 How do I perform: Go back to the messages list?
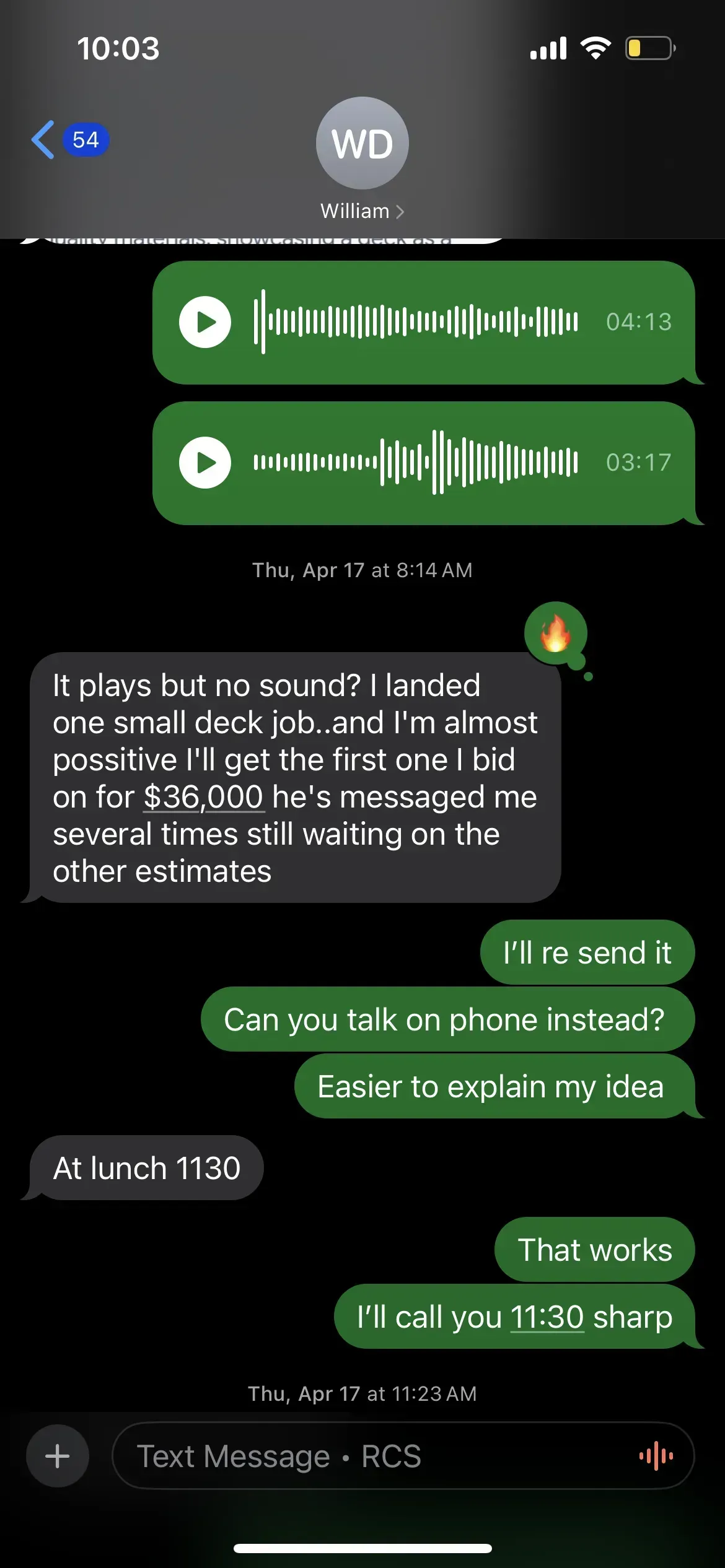click(69, 140)
